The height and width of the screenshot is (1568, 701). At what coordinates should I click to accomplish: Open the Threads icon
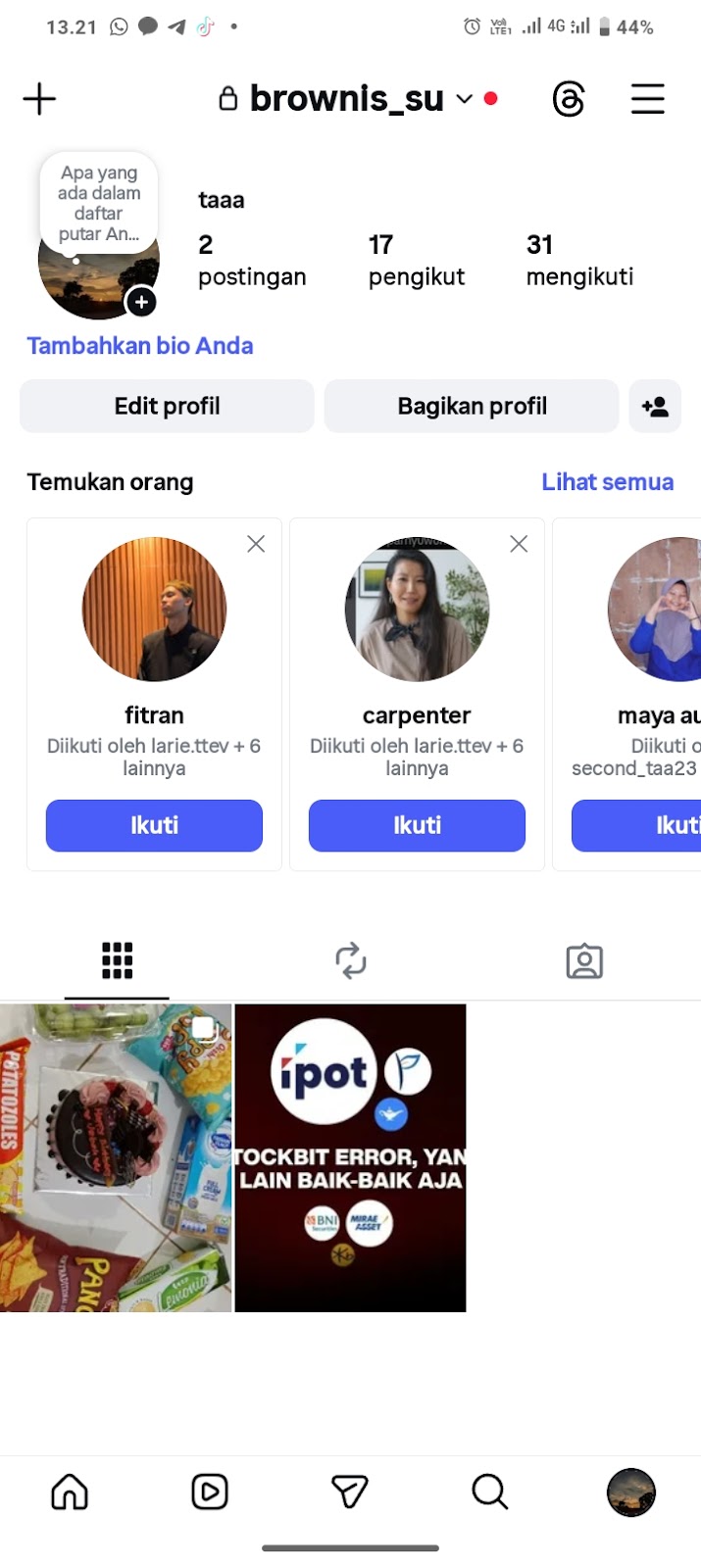click(569, 99)
